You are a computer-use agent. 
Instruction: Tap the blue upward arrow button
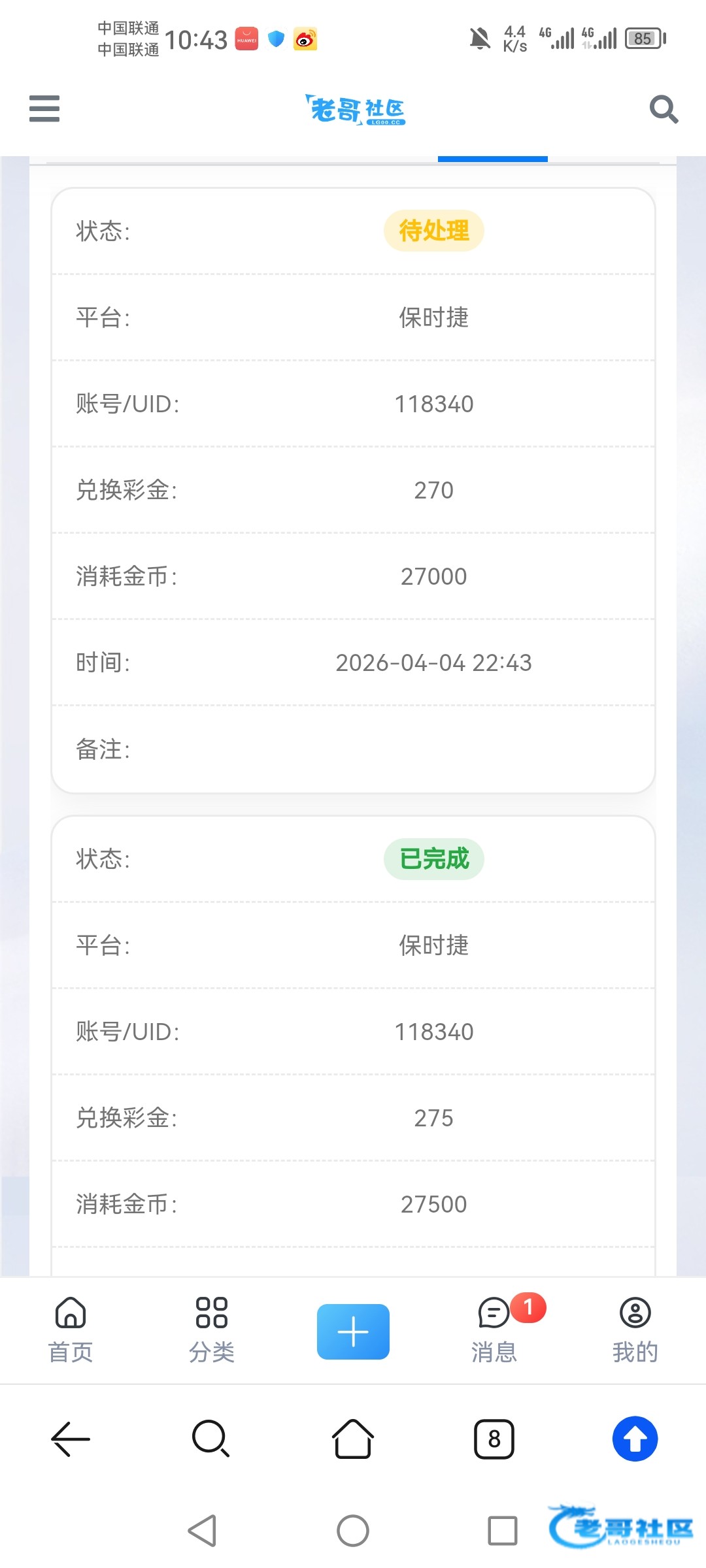pos(635,1439)
